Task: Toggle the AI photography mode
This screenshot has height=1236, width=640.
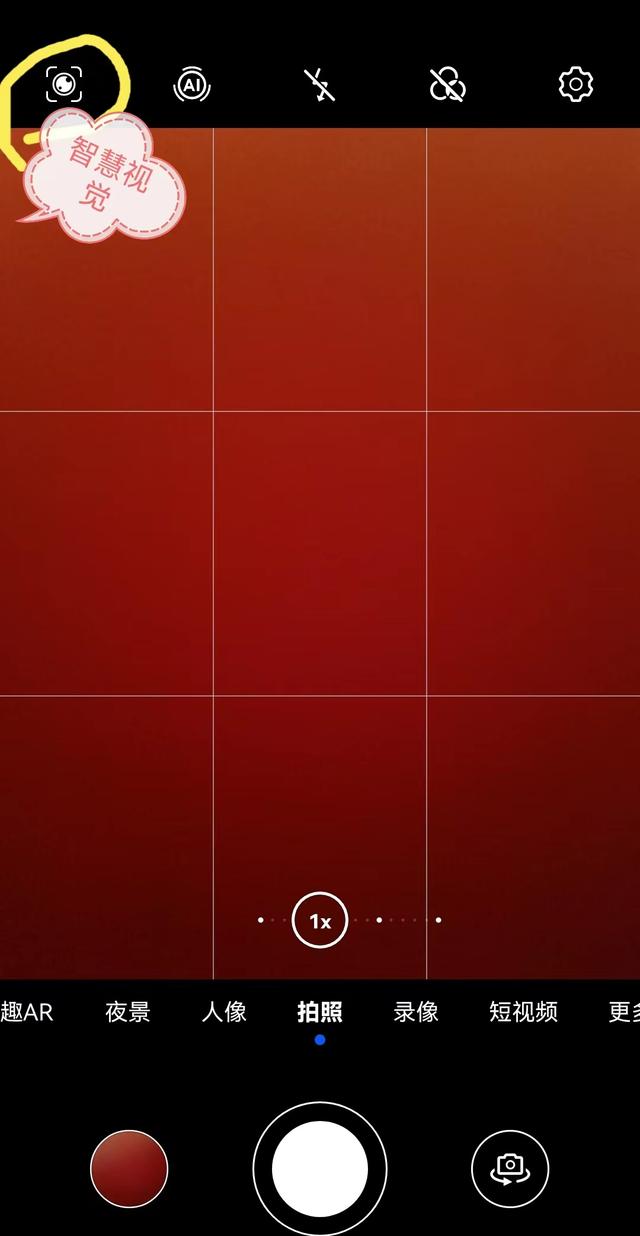Action: (192, 85)
